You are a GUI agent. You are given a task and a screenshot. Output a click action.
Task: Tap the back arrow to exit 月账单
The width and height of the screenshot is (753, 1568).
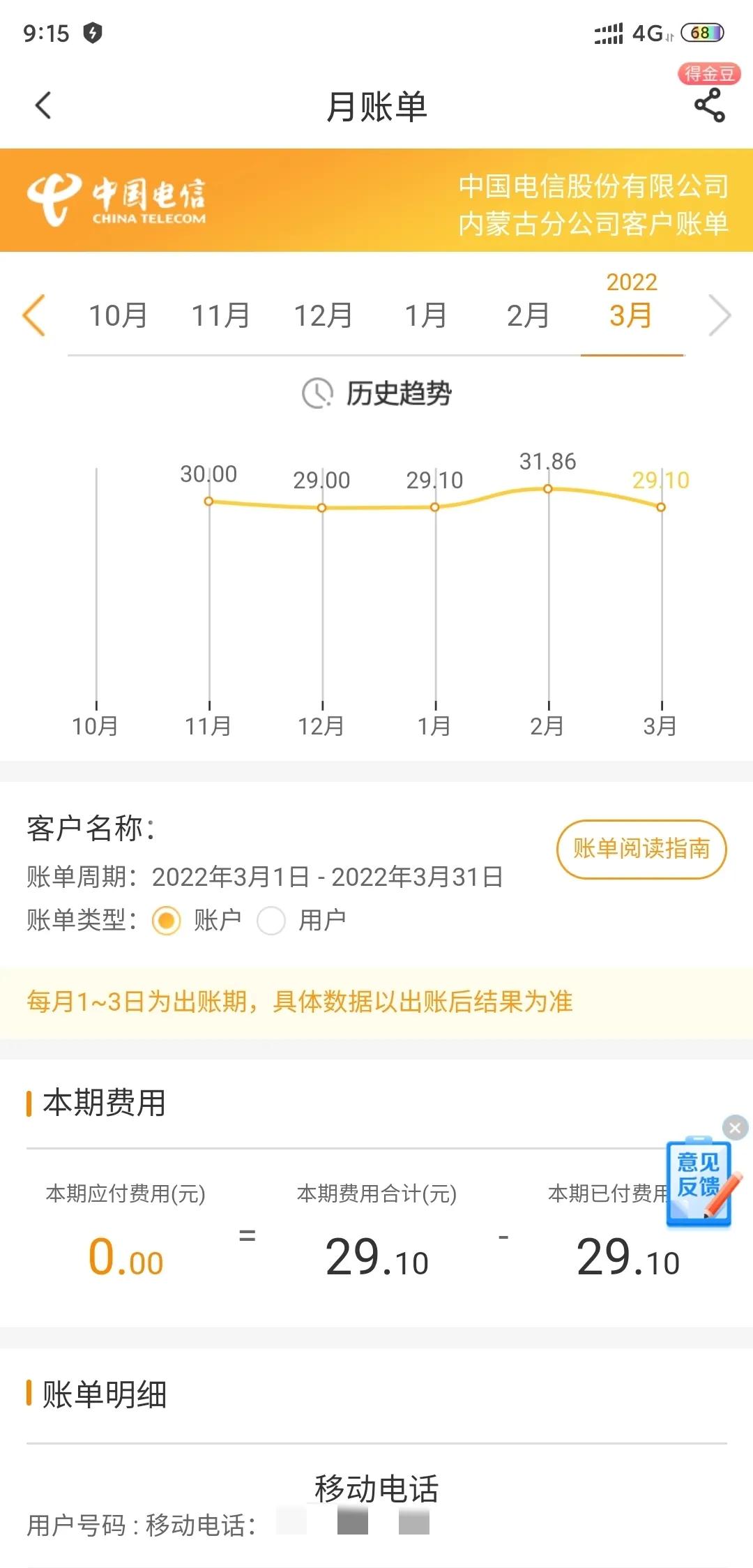(x=43, y=105)
